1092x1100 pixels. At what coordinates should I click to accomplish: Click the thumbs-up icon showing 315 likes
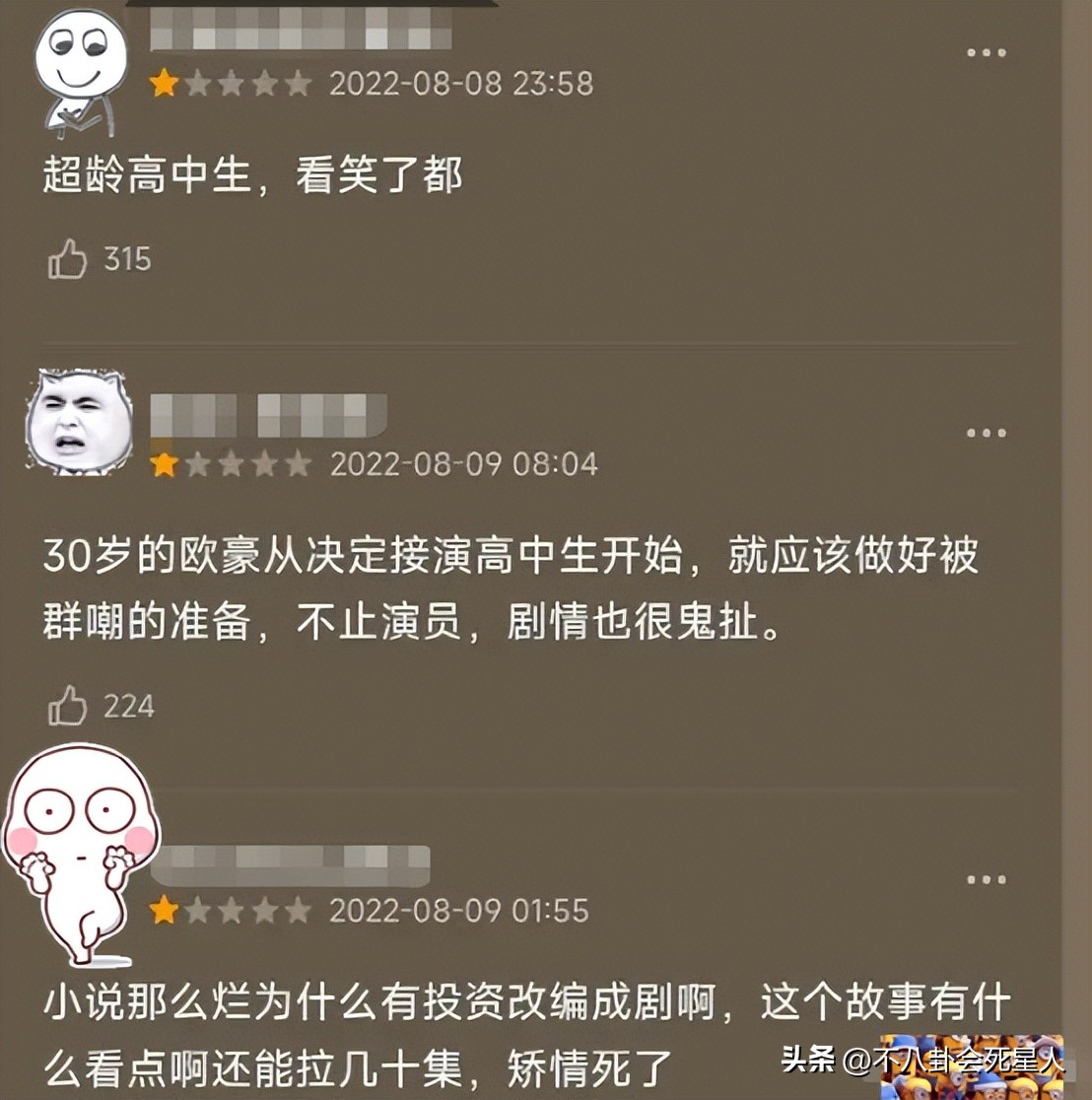(68, 258)
